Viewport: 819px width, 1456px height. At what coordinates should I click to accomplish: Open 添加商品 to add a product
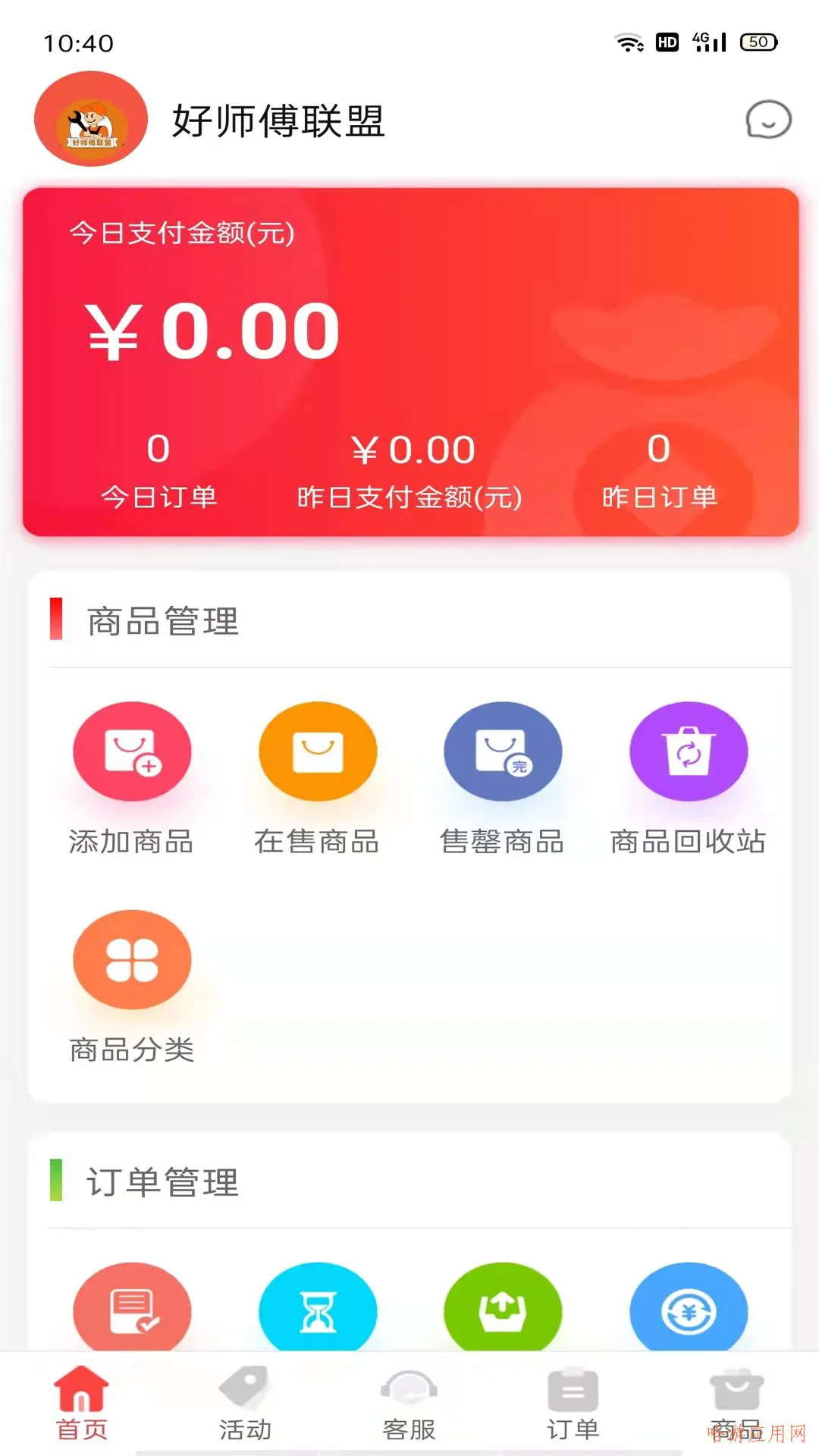click(x=132, y=779)
